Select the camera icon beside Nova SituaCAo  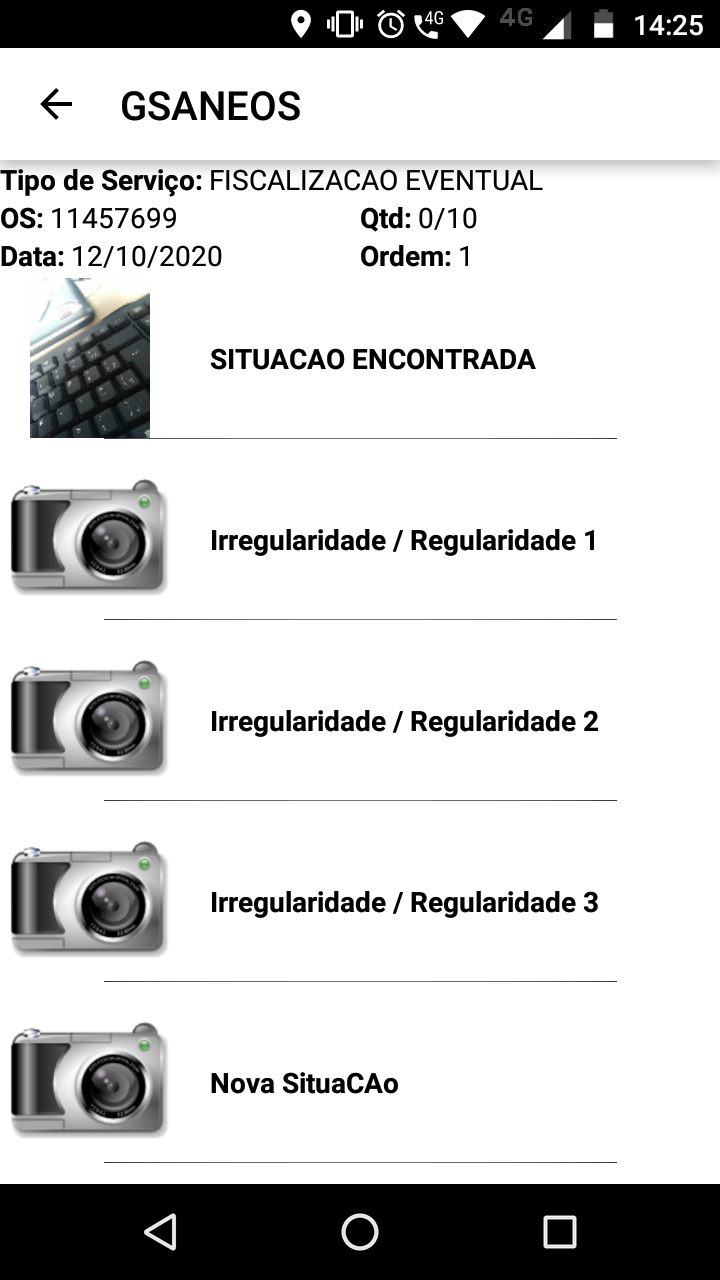tap(88, 1081)
